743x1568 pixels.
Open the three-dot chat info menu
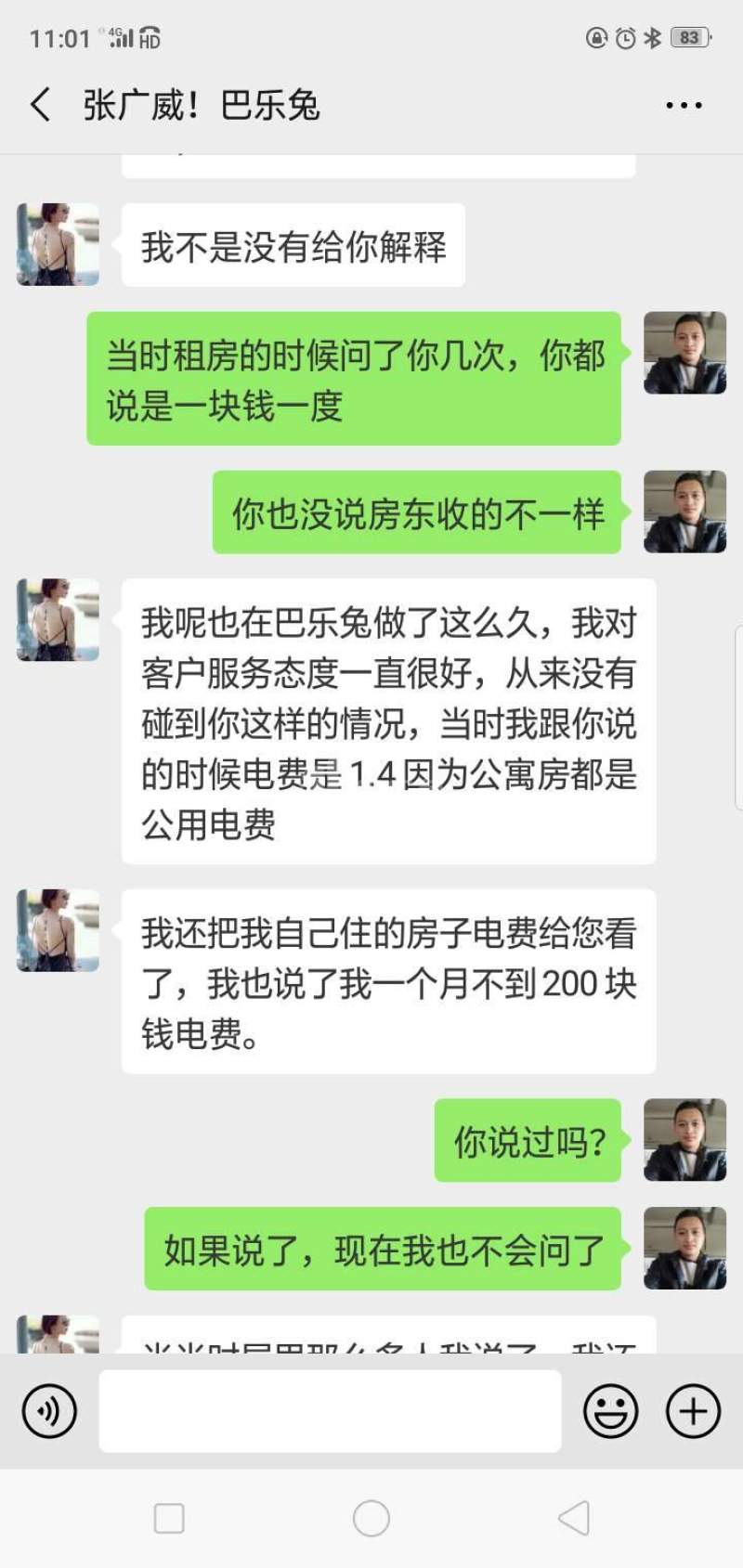684,106
